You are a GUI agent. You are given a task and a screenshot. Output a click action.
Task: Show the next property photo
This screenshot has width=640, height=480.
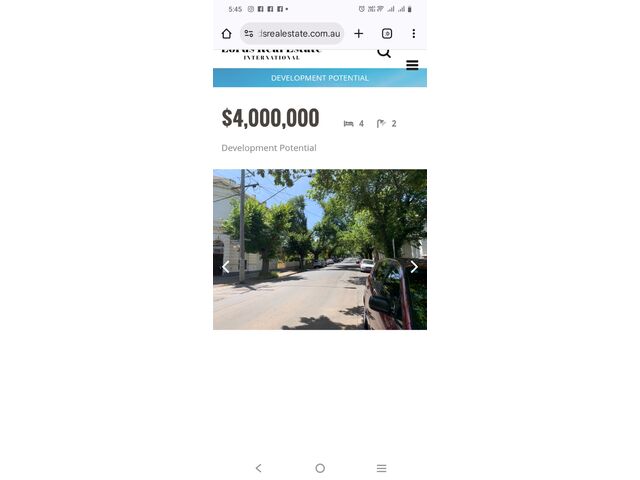(x=414, y=267)
